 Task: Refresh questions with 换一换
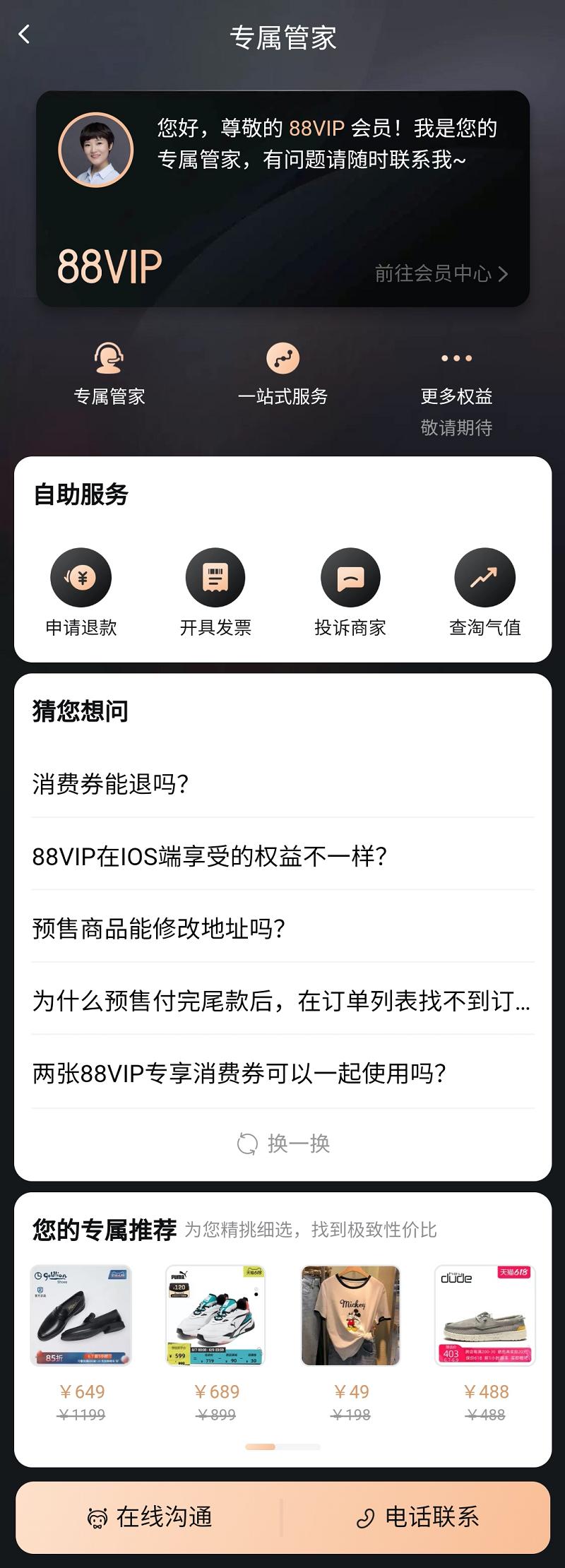[x=283, y=1144]
